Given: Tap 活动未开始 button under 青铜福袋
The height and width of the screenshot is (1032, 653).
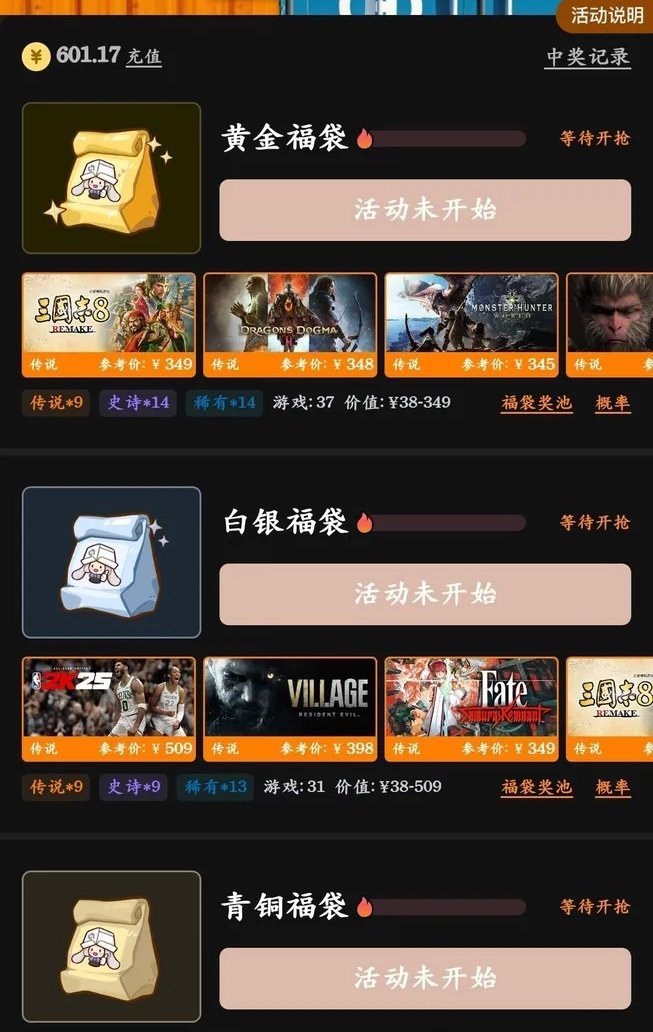Looking at the screenshot, I should click(x=425, y=978).
